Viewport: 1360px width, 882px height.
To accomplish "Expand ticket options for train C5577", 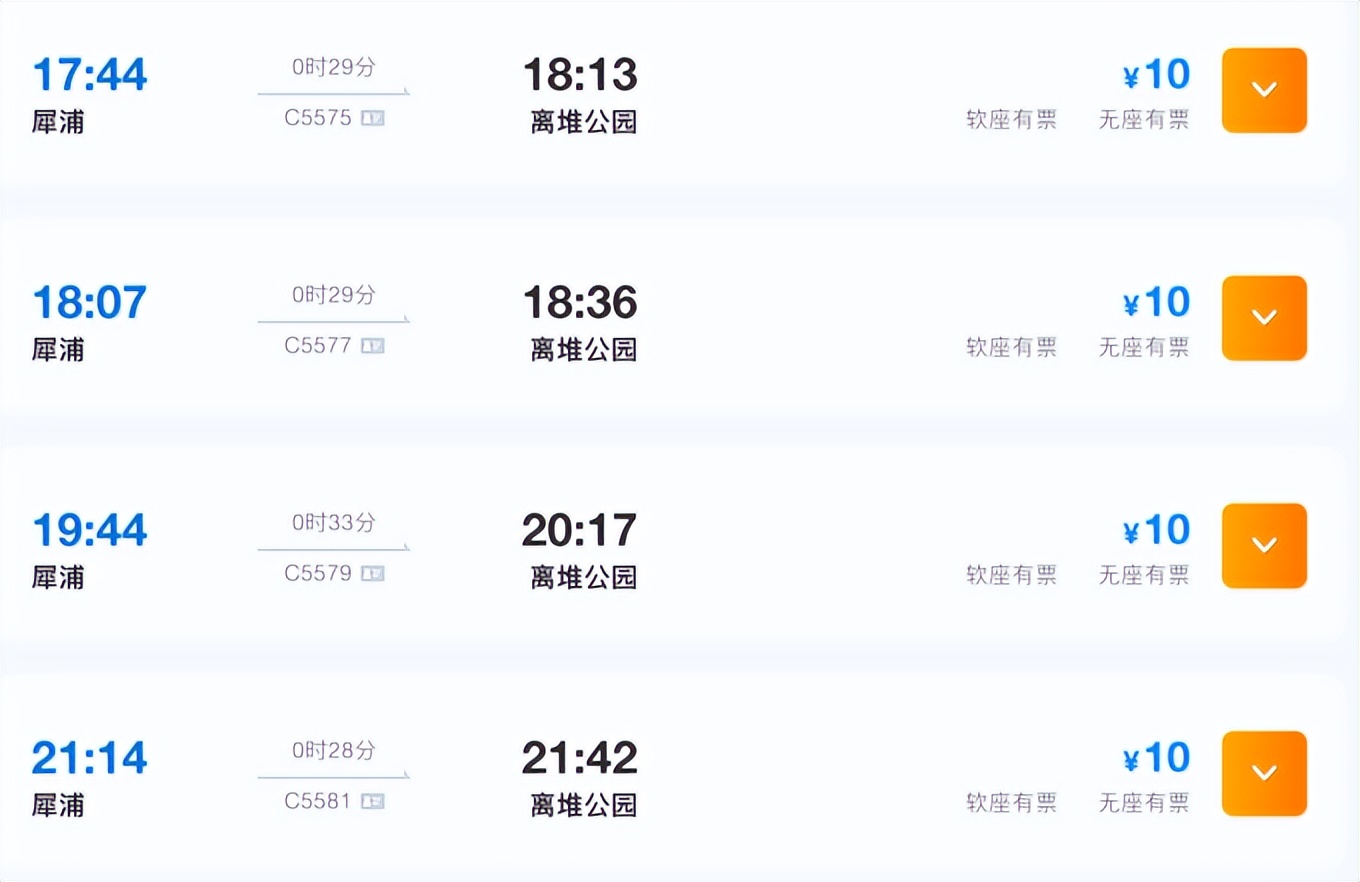I will click(x=1264, y=318).
